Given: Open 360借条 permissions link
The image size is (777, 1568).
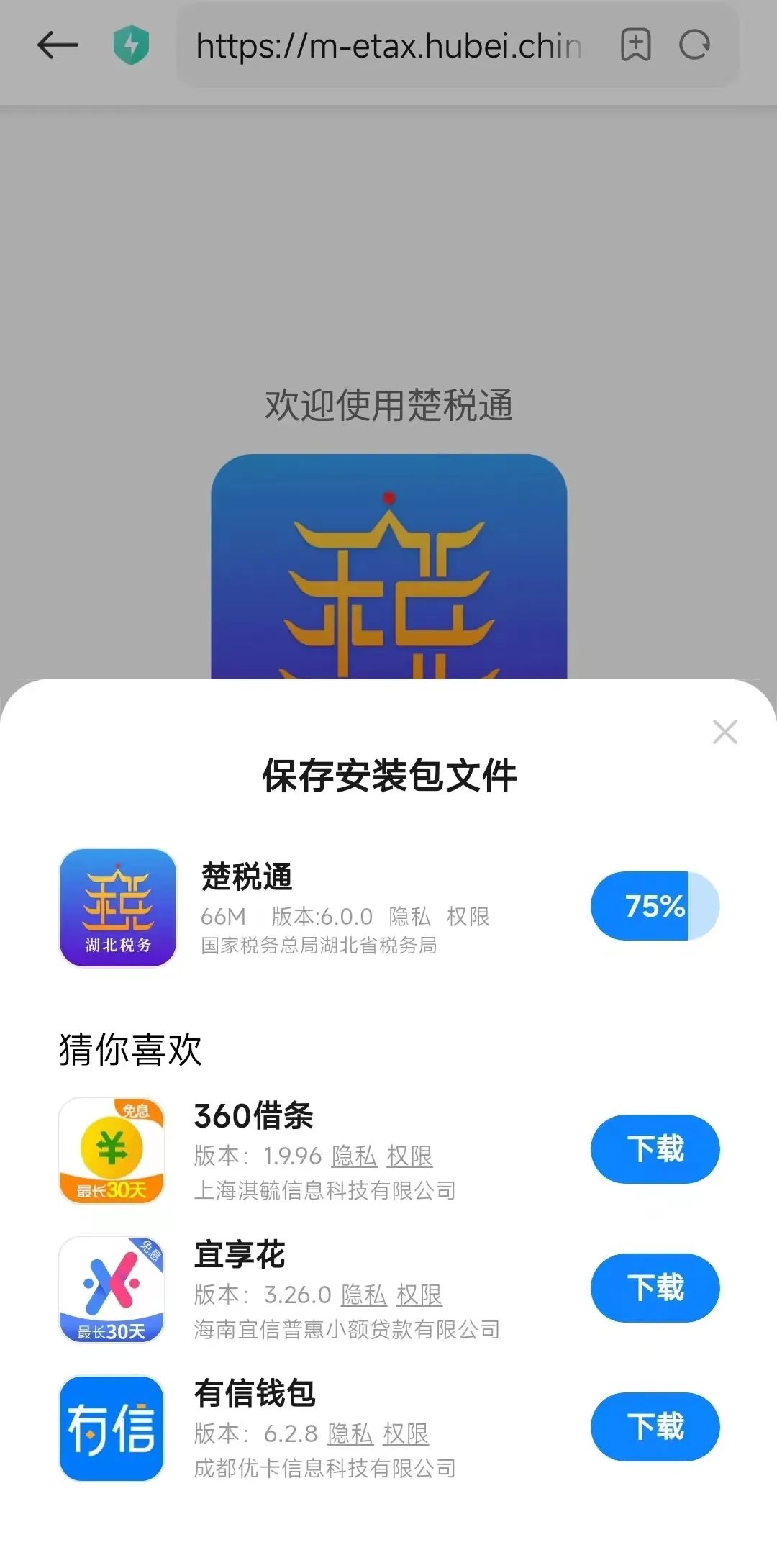Looking at the screenshot, I should (x=409, y=1156).
